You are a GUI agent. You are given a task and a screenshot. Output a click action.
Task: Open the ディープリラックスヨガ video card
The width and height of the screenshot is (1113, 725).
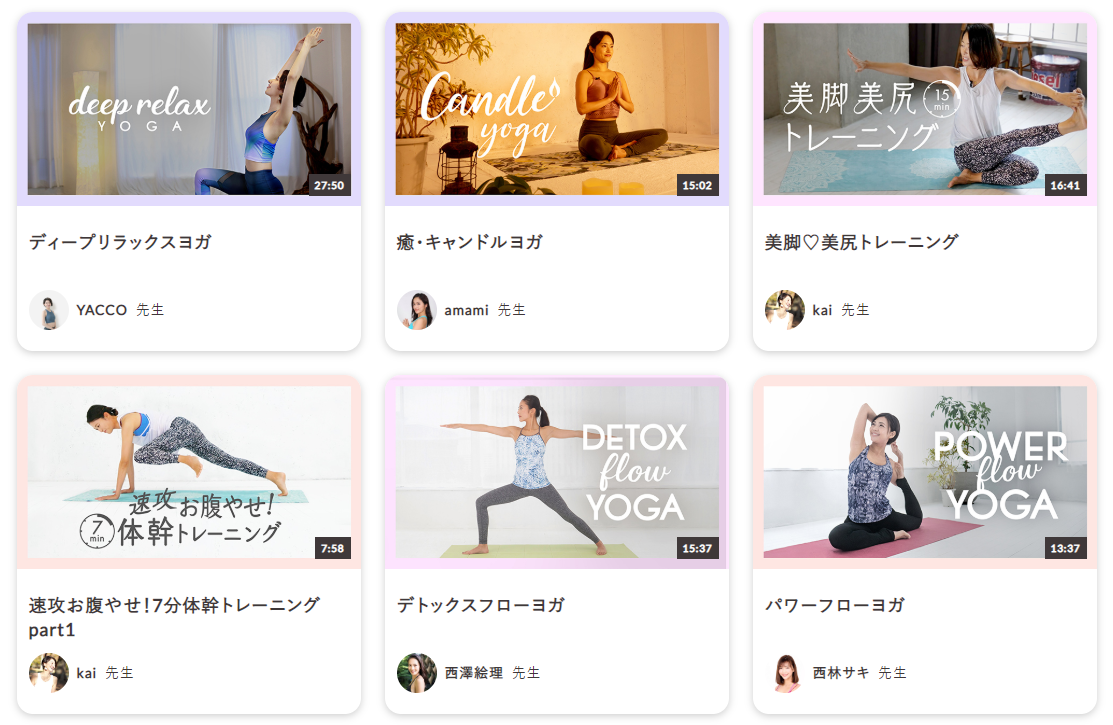point(189,110)
